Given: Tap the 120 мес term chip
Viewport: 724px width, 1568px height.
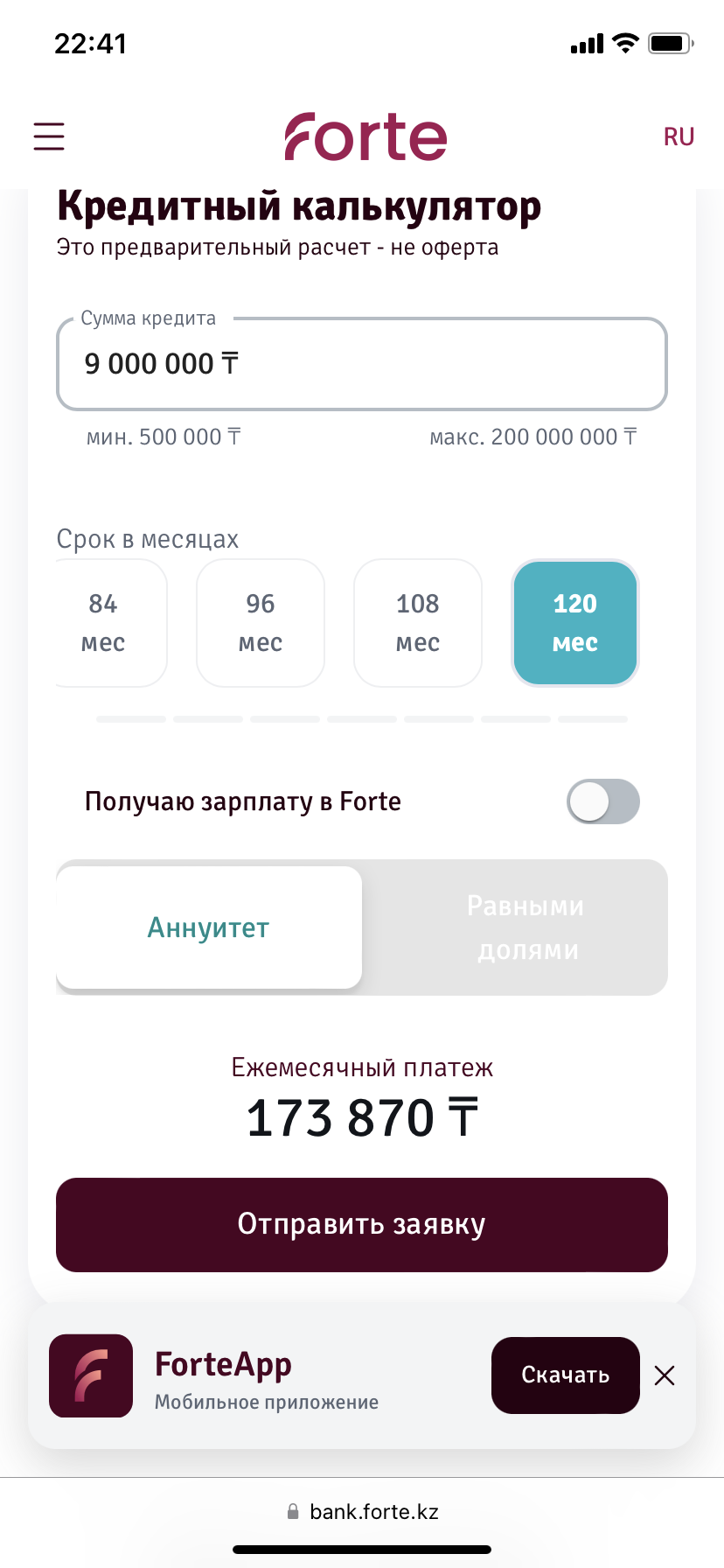Looking at the screenshot, I should pos(575,623).
